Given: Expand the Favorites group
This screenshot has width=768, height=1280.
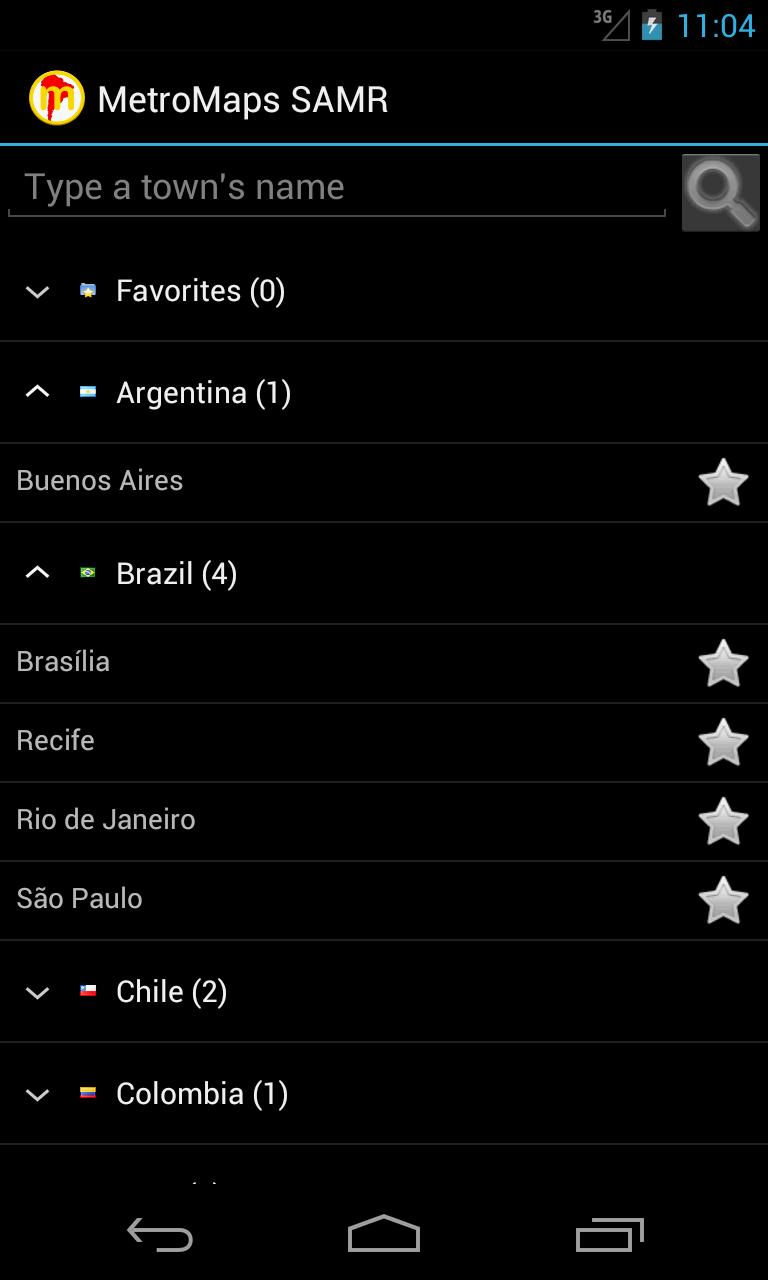Looking at the screenshot, I should (200, 291).
